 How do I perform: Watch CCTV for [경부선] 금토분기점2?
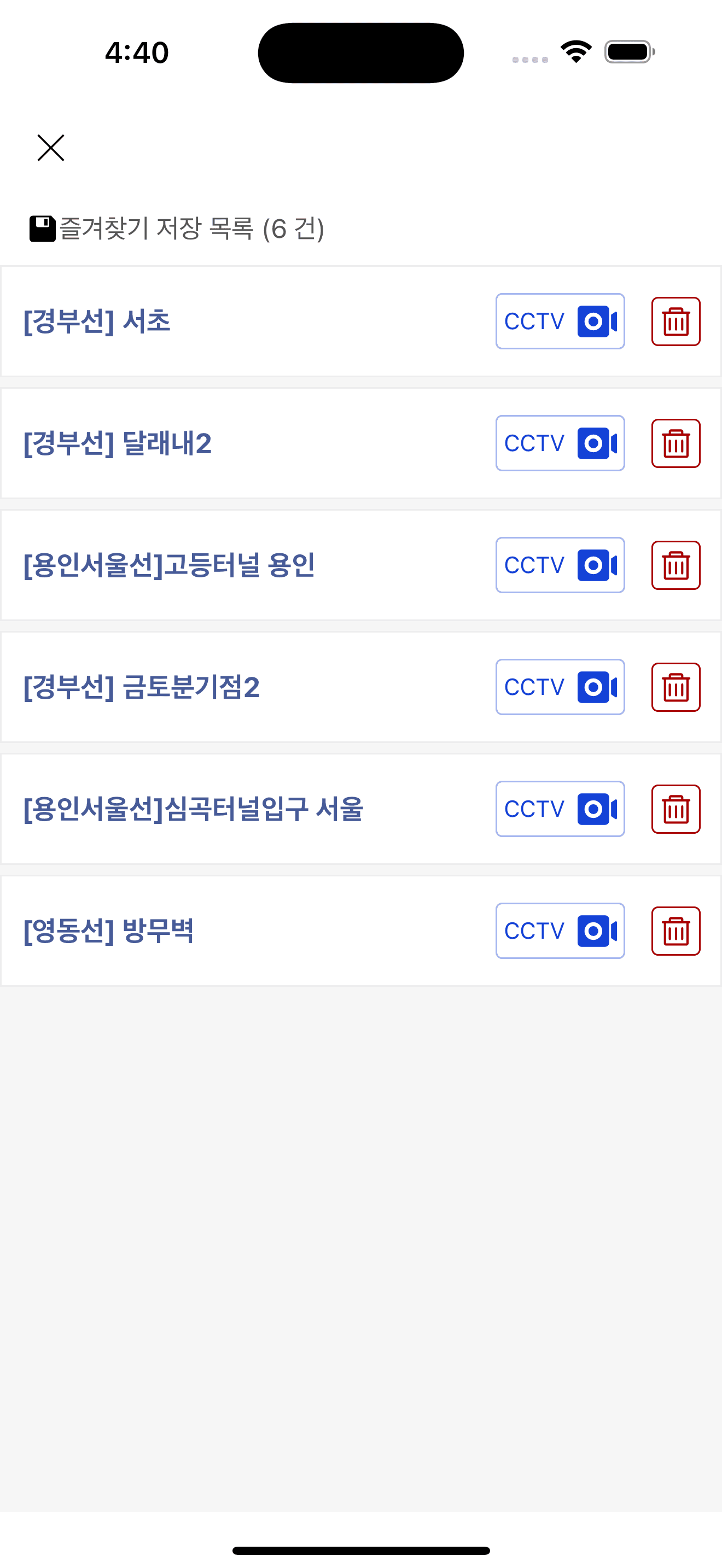click(x=560, y=687)
